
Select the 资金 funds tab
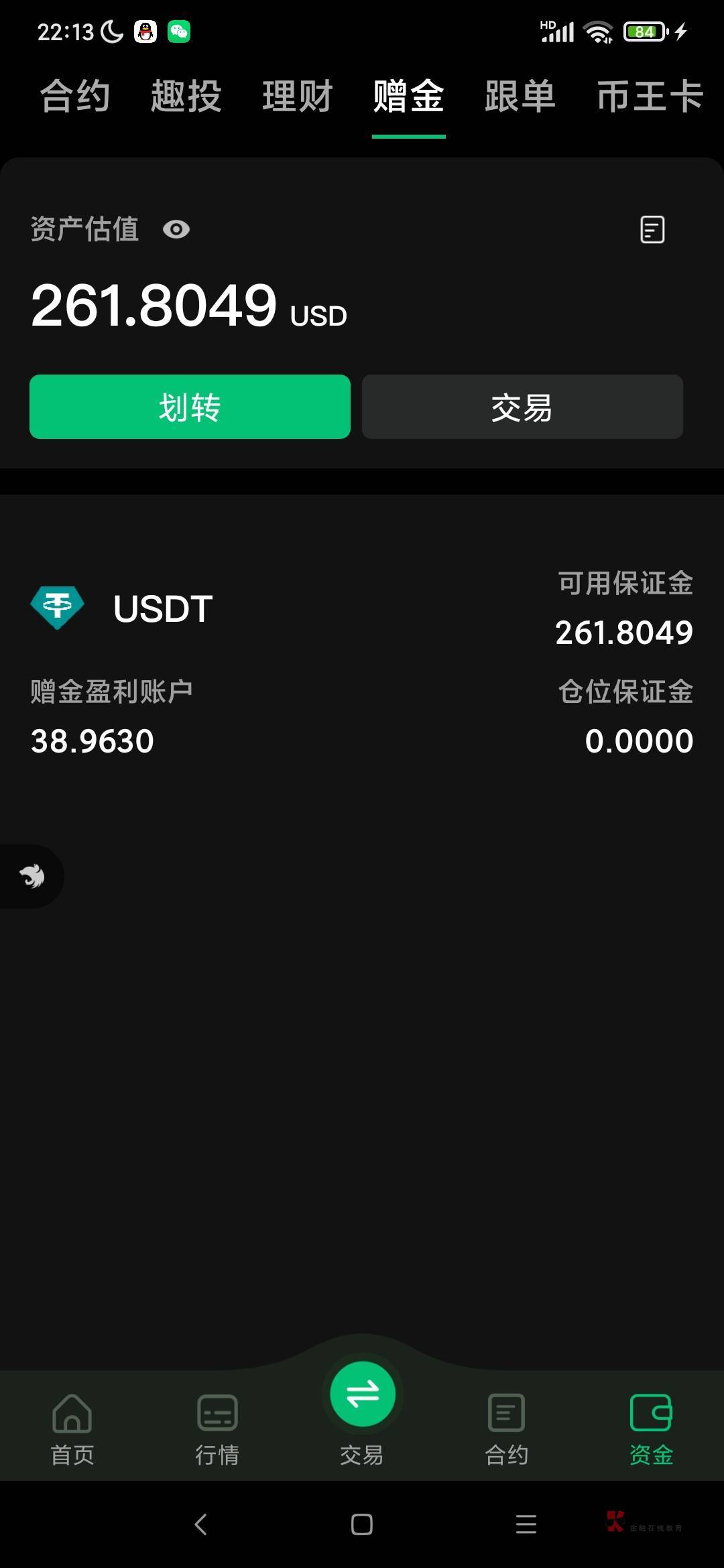pos(651,1429)
